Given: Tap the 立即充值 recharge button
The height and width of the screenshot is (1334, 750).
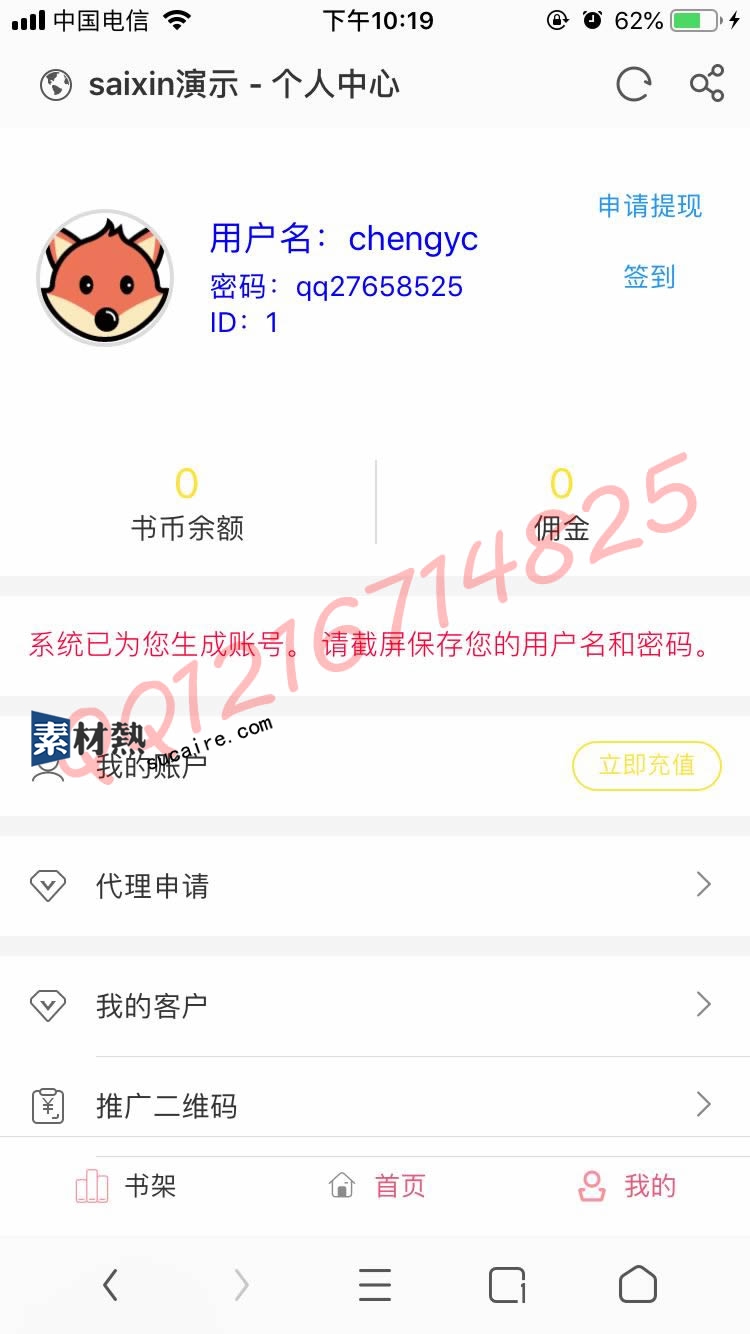Looking at the screenshot, I should tap(647, 766).
